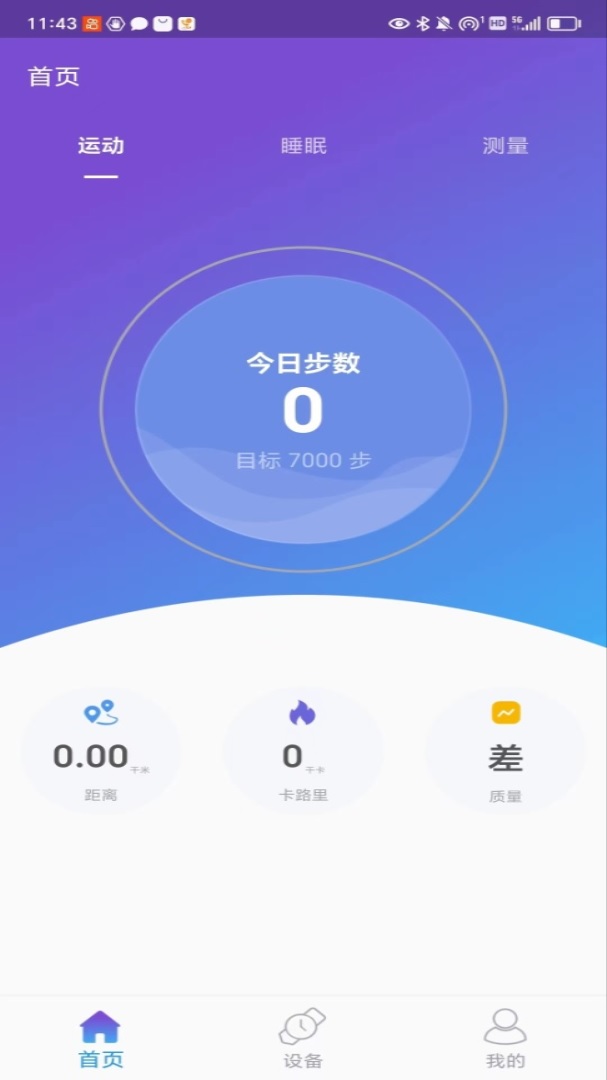Switch to the 测量 tab
Viewport: 607px width, 1080px height.
(505, 146)
